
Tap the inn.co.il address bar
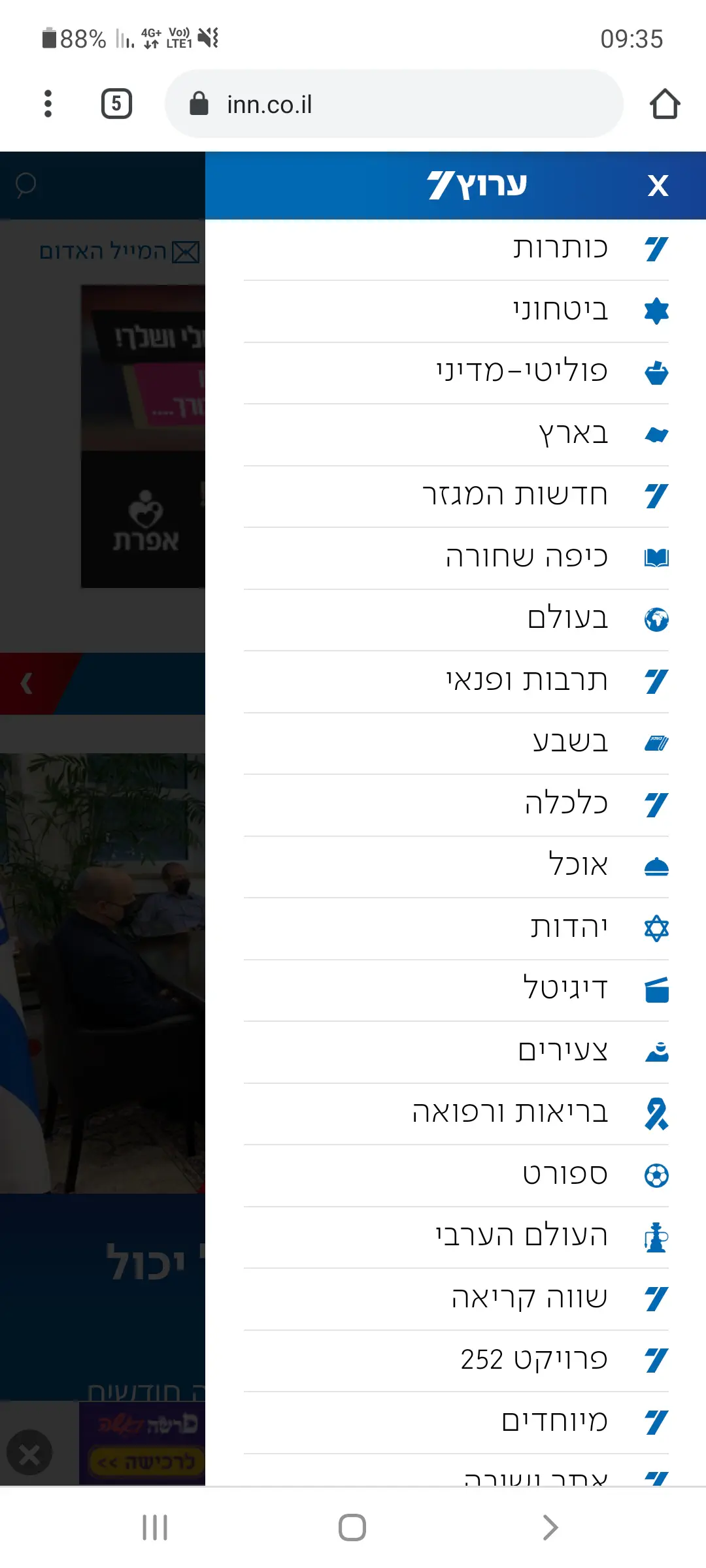[x=392, y=104]
